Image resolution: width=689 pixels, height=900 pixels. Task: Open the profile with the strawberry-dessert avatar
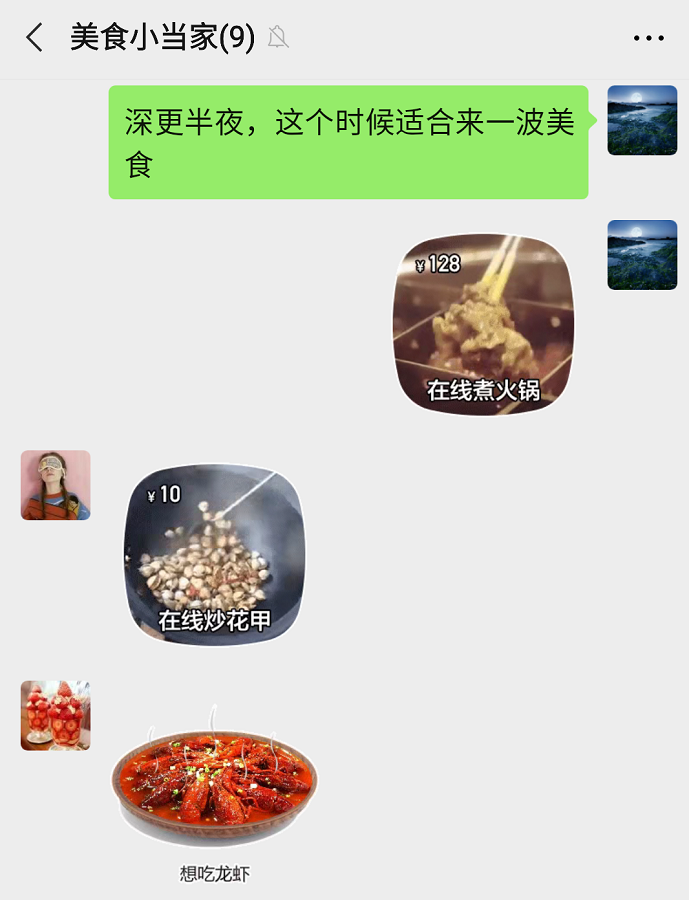tap(56, 715)
